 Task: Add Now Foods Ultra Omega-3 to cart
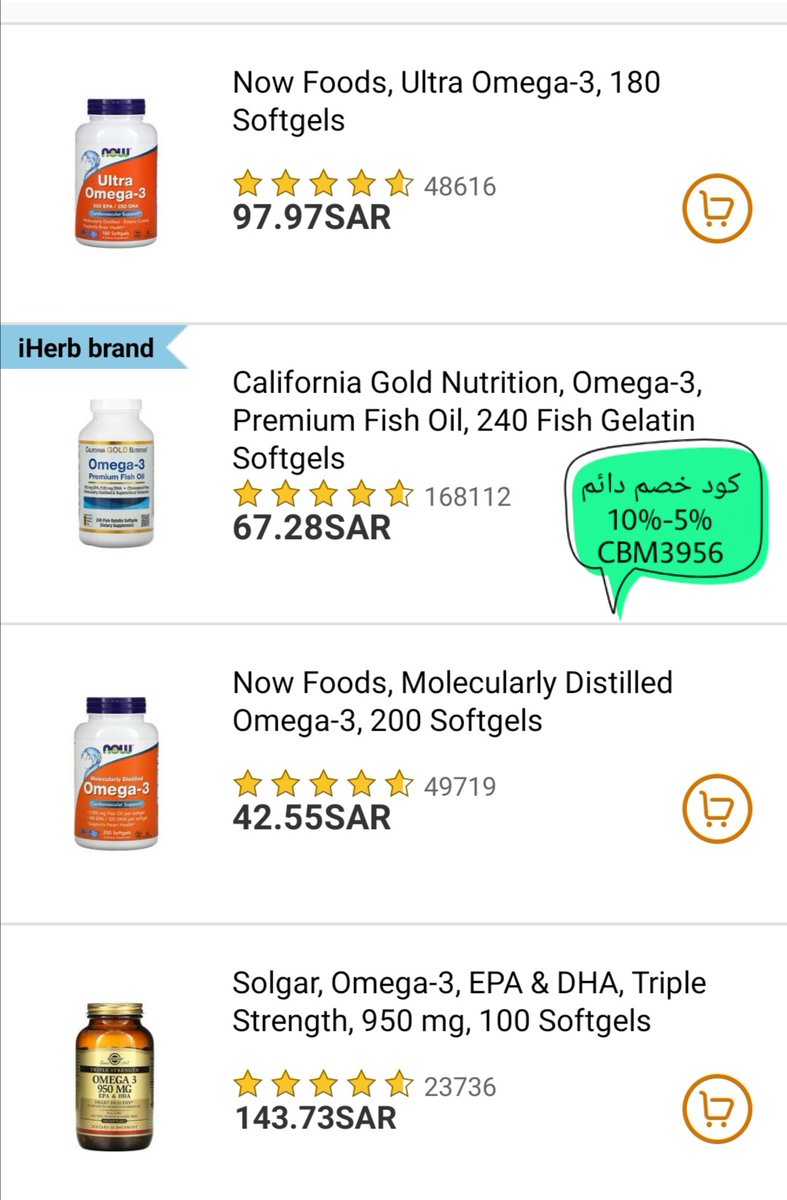click(716, 208)
